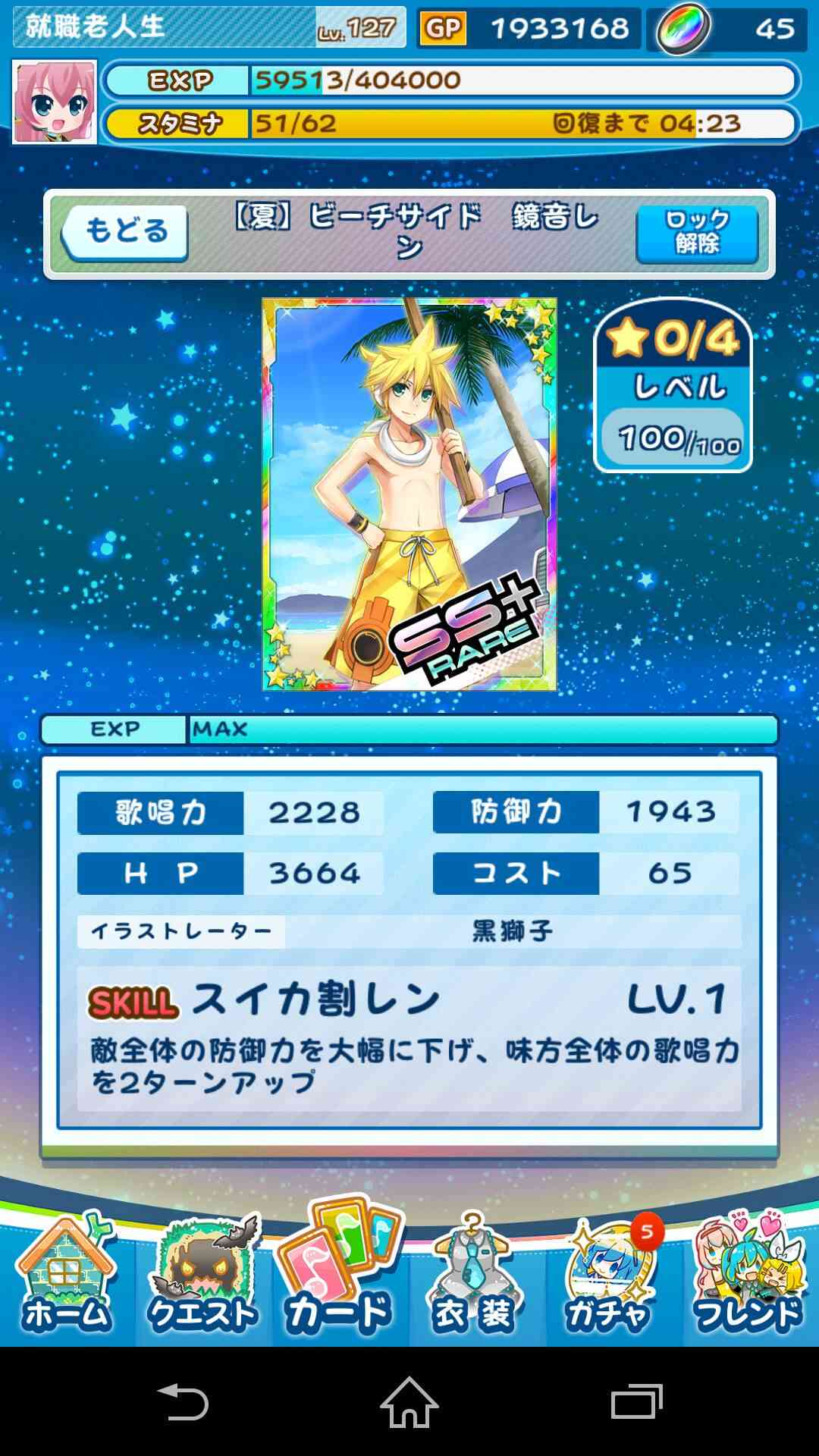
Task: Tap ロック解除 to unlock the card
Action: (x=697, y=232)
